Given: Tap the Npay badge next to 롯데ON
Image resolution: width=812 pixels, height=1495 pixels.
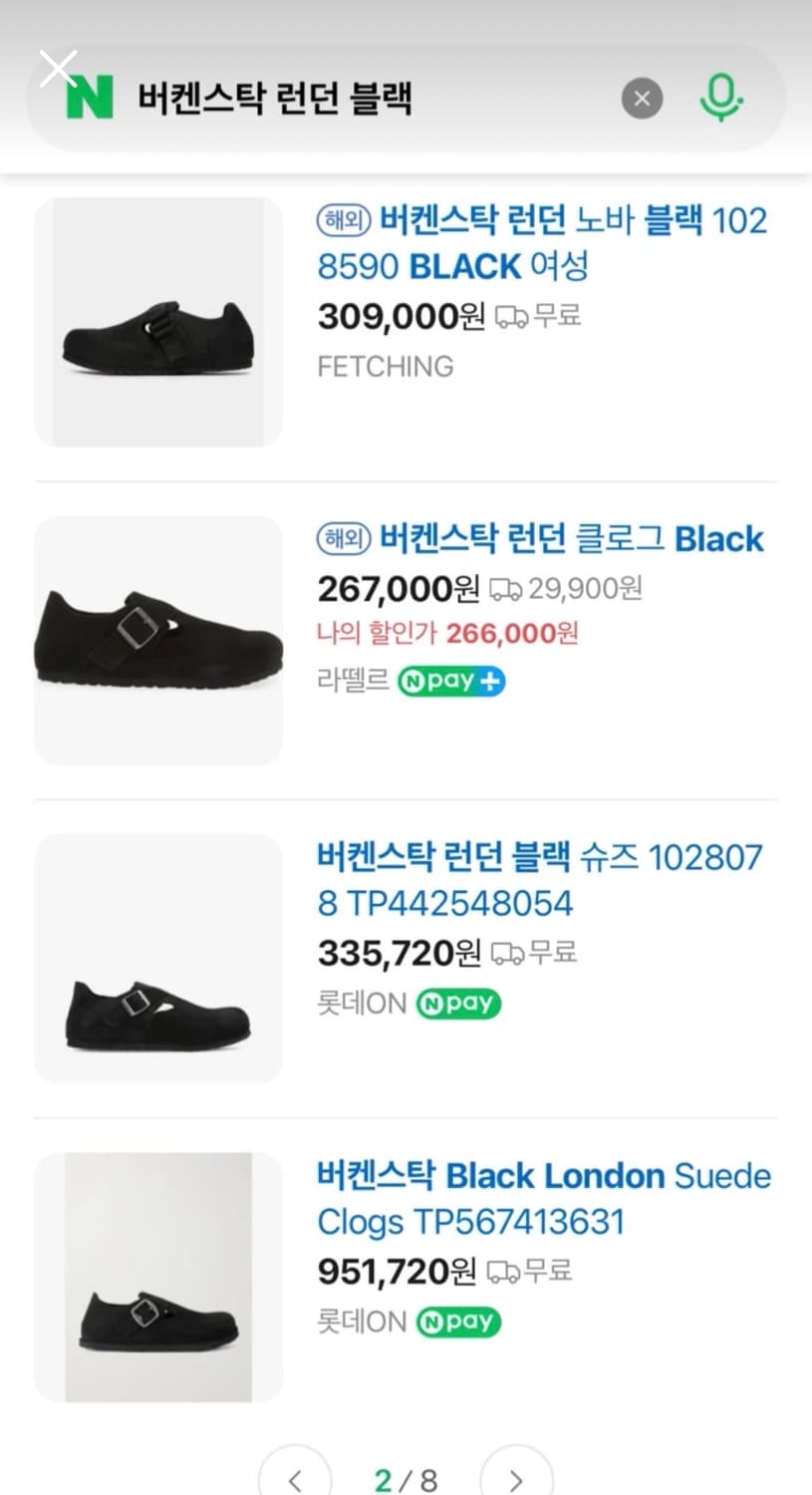Looking at the screenshot, I should click(457, 1004).
